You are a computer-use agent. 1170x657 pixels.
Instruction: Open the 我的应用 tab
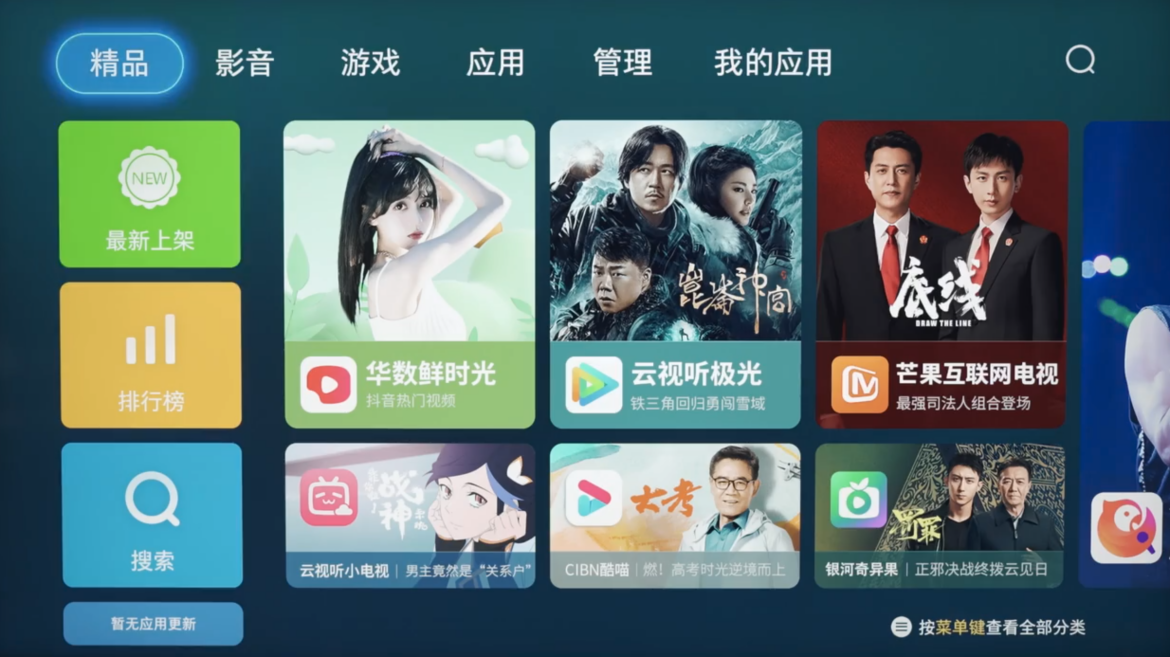click(773, 63)
